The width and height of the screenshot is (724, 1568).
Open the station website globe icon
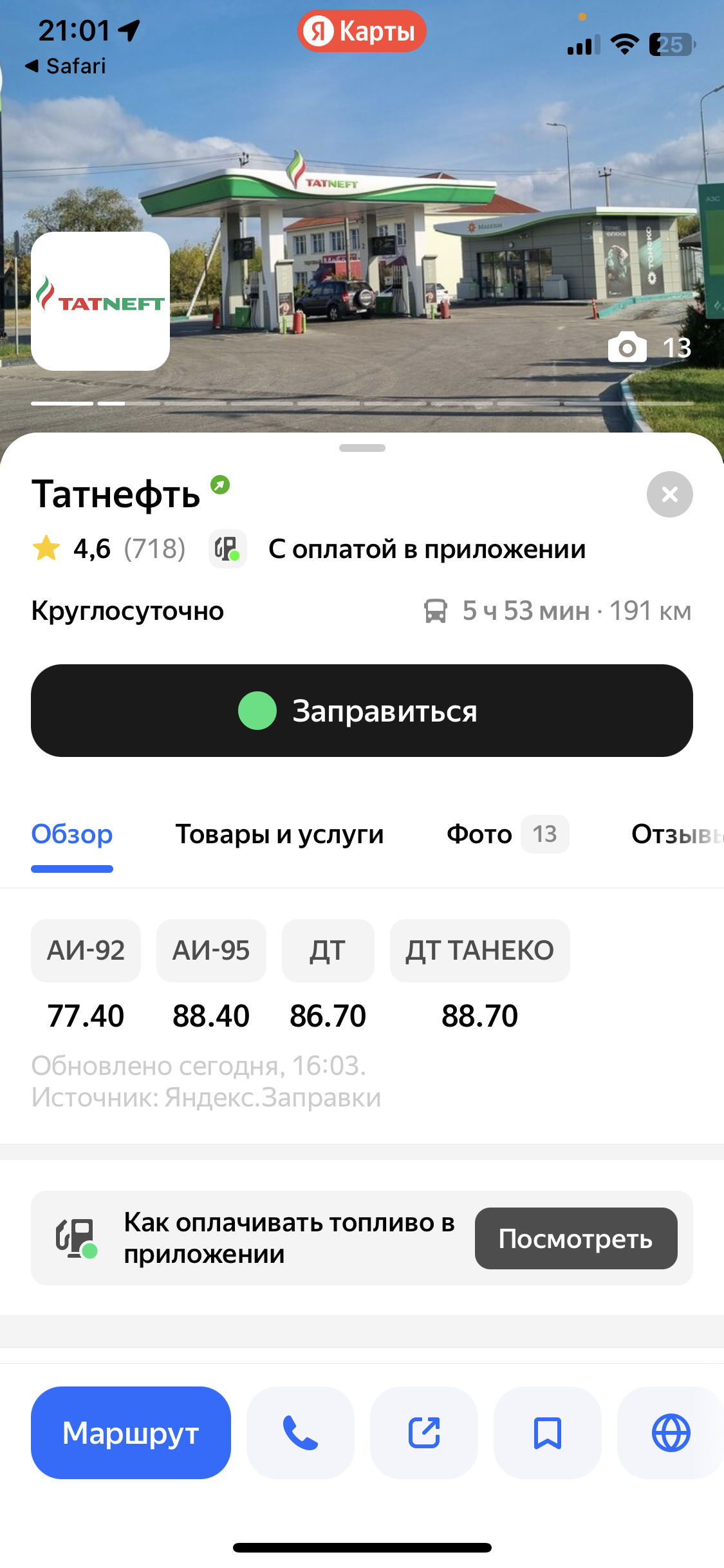671,1433
